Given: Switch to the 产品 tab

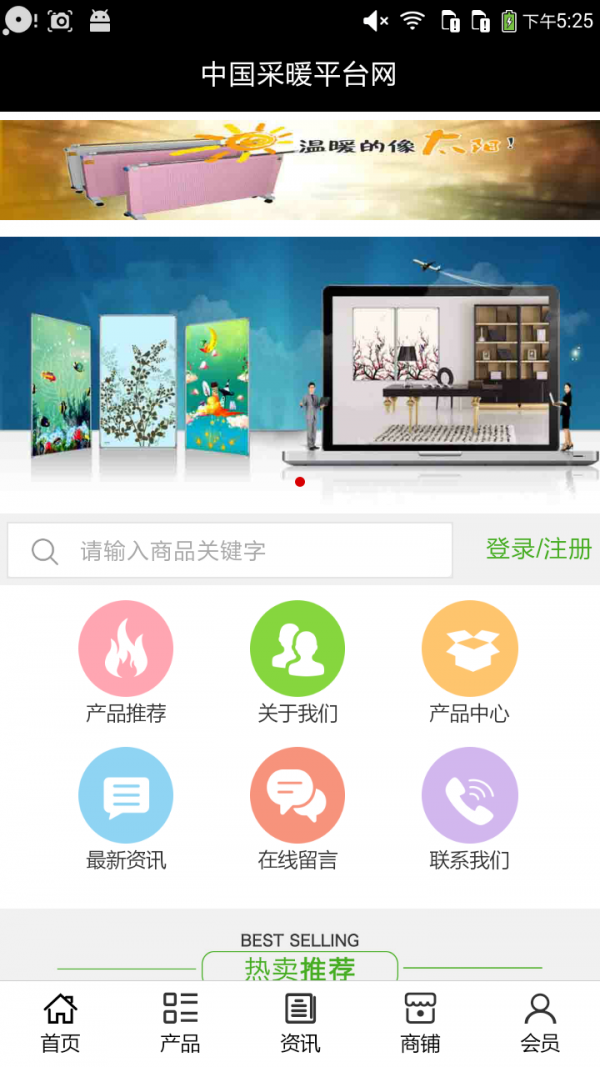Looking at the screenshot, I should tap(180, 1023).
